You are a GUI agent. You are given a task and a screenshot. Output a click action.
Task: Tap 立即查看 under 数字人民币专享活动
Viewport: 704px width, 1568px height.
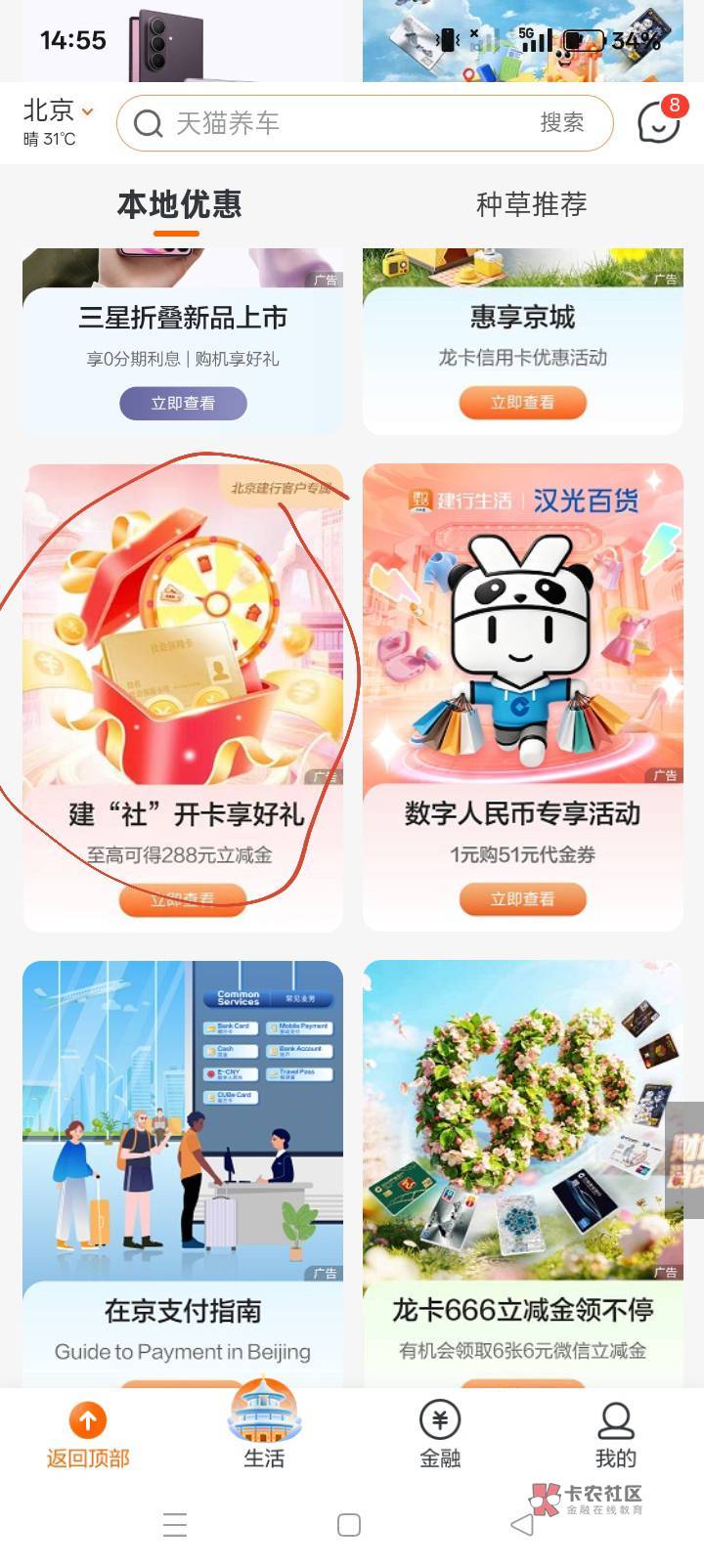[522, 899]
